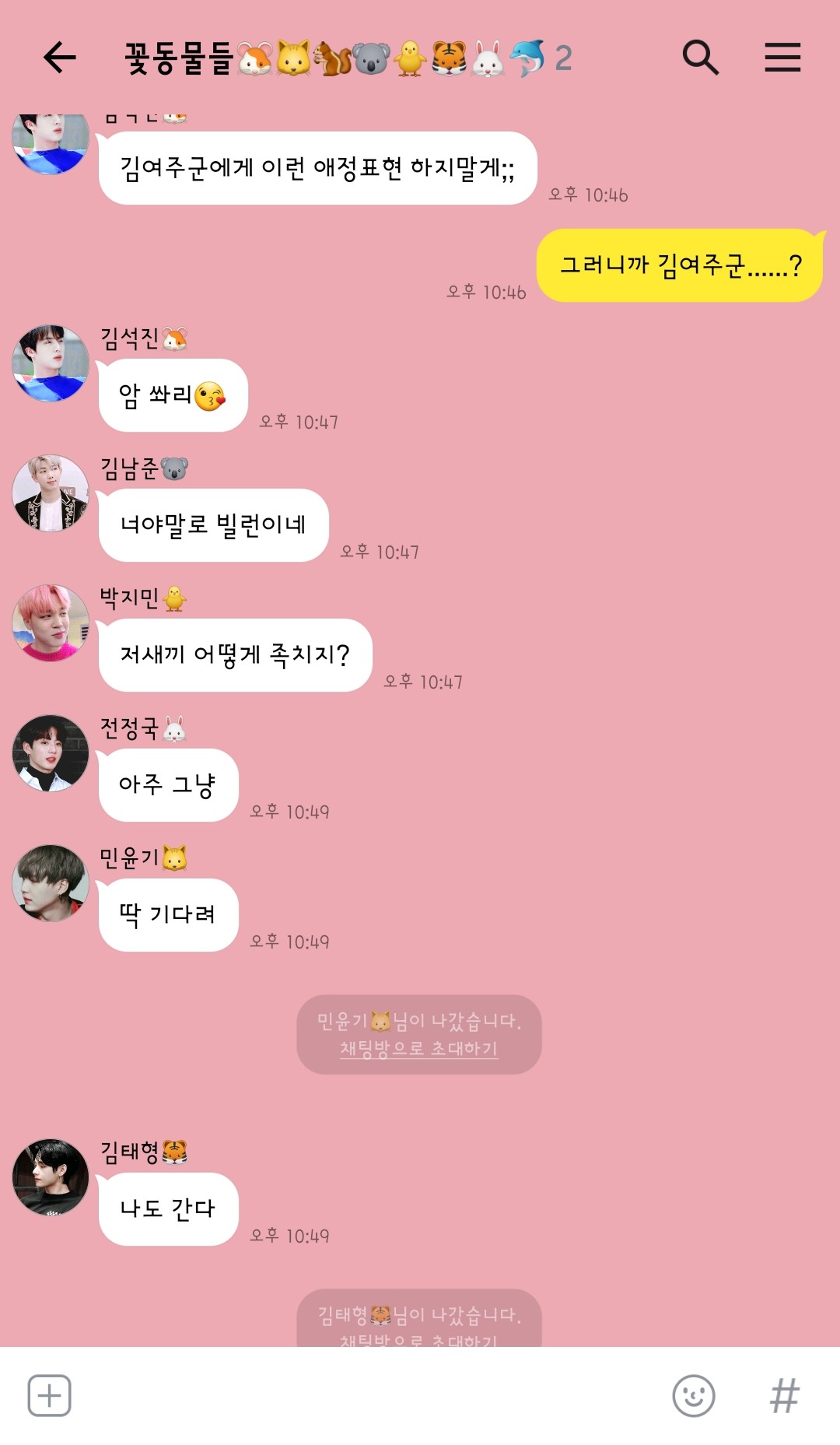Invite 민윤기 back via 채팅방으로 초대하기
The width and height of the screenshot is (840, 1445).
click(418, 1048)
